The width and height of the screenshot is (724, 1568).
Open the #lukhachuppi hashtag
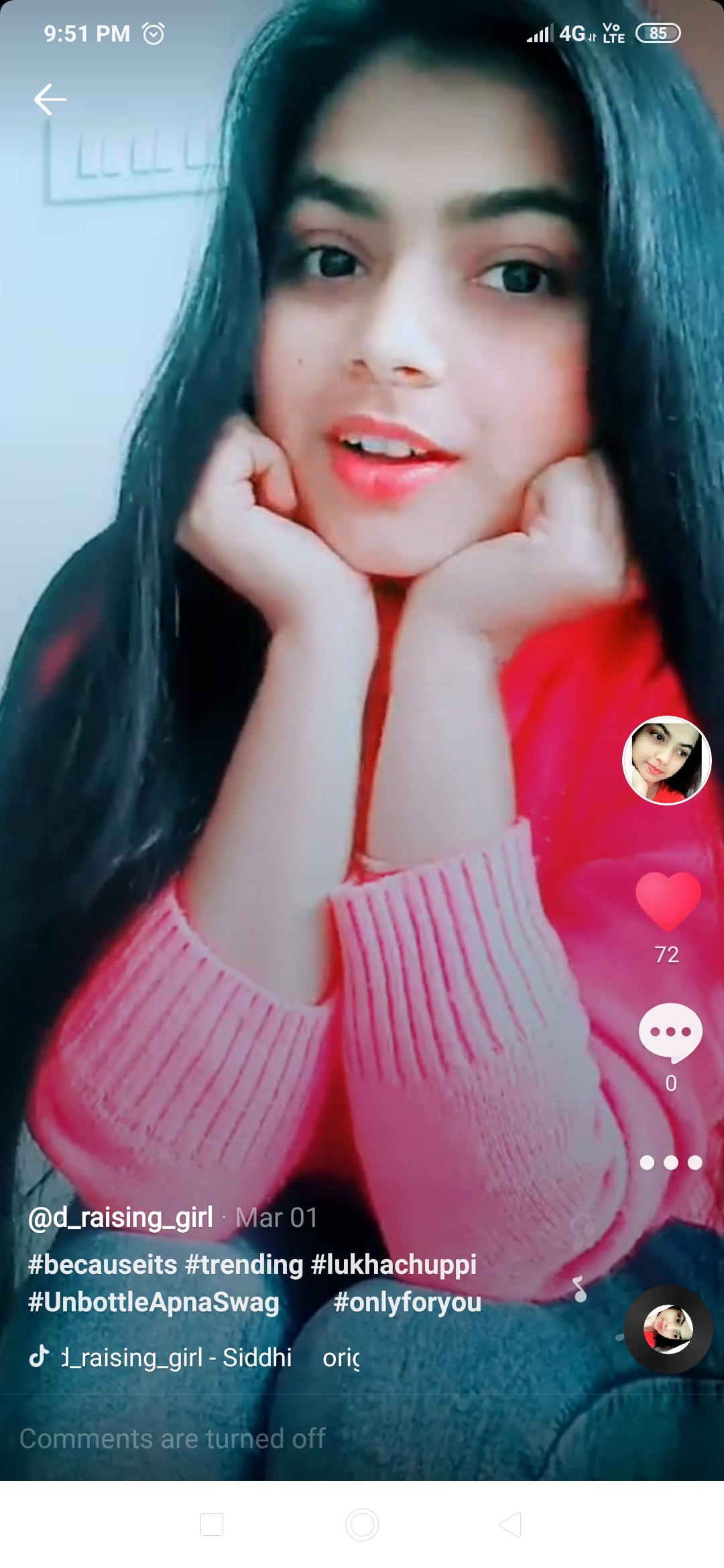pos(394,1264)
